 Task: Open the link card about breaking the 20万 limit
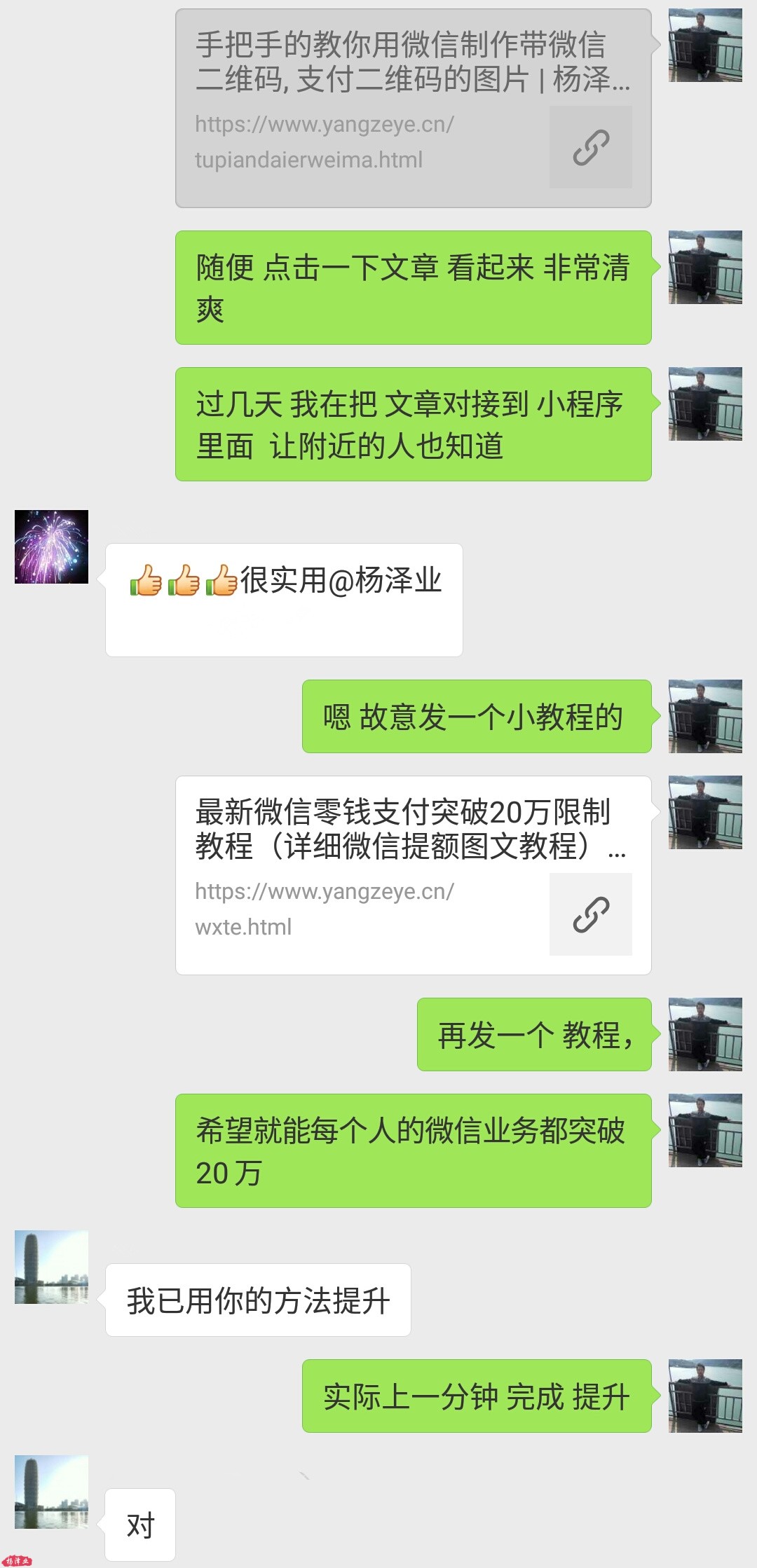[x=413, y=875]
